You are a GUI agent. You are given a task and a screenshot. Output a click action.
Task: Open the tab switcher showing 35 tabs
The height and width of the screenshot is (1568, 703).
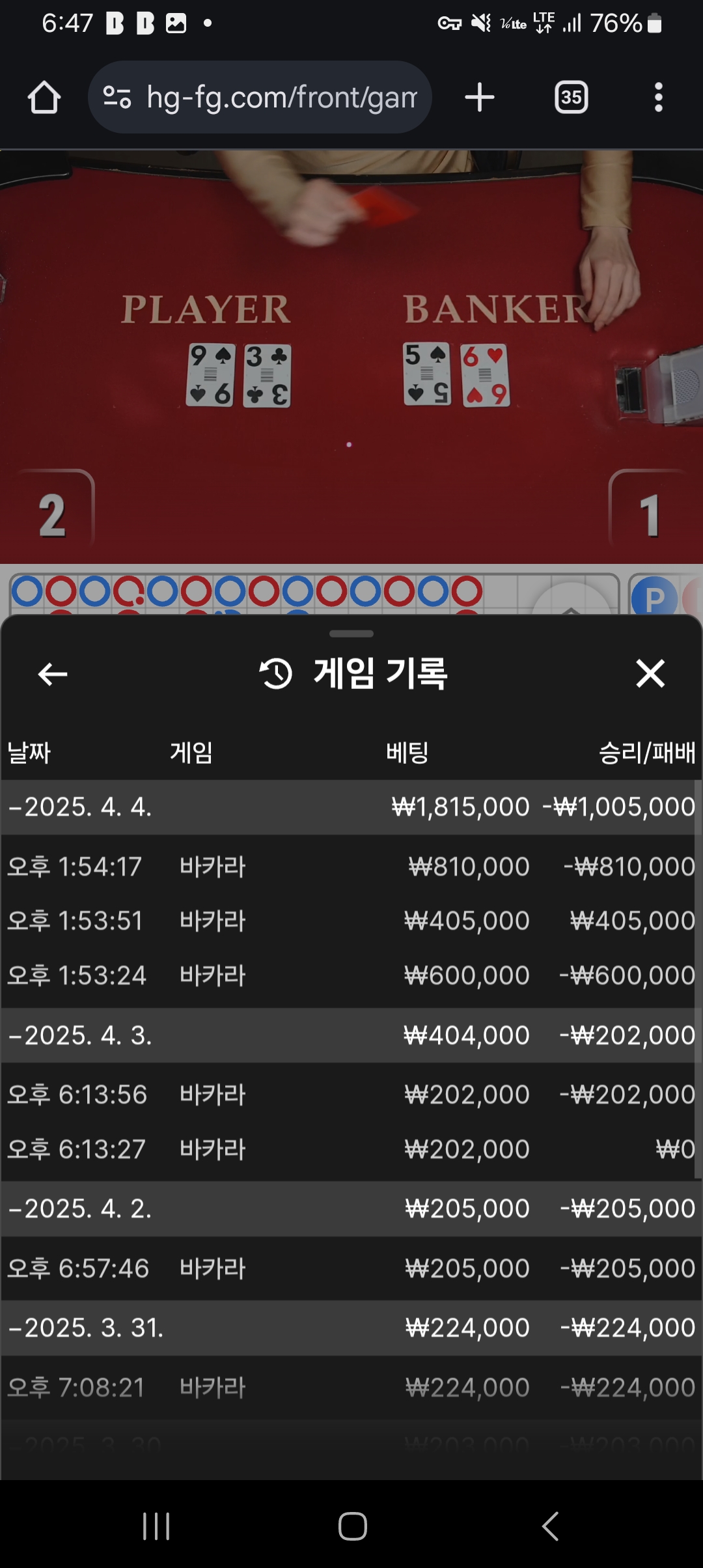click(x=571, y=98)
